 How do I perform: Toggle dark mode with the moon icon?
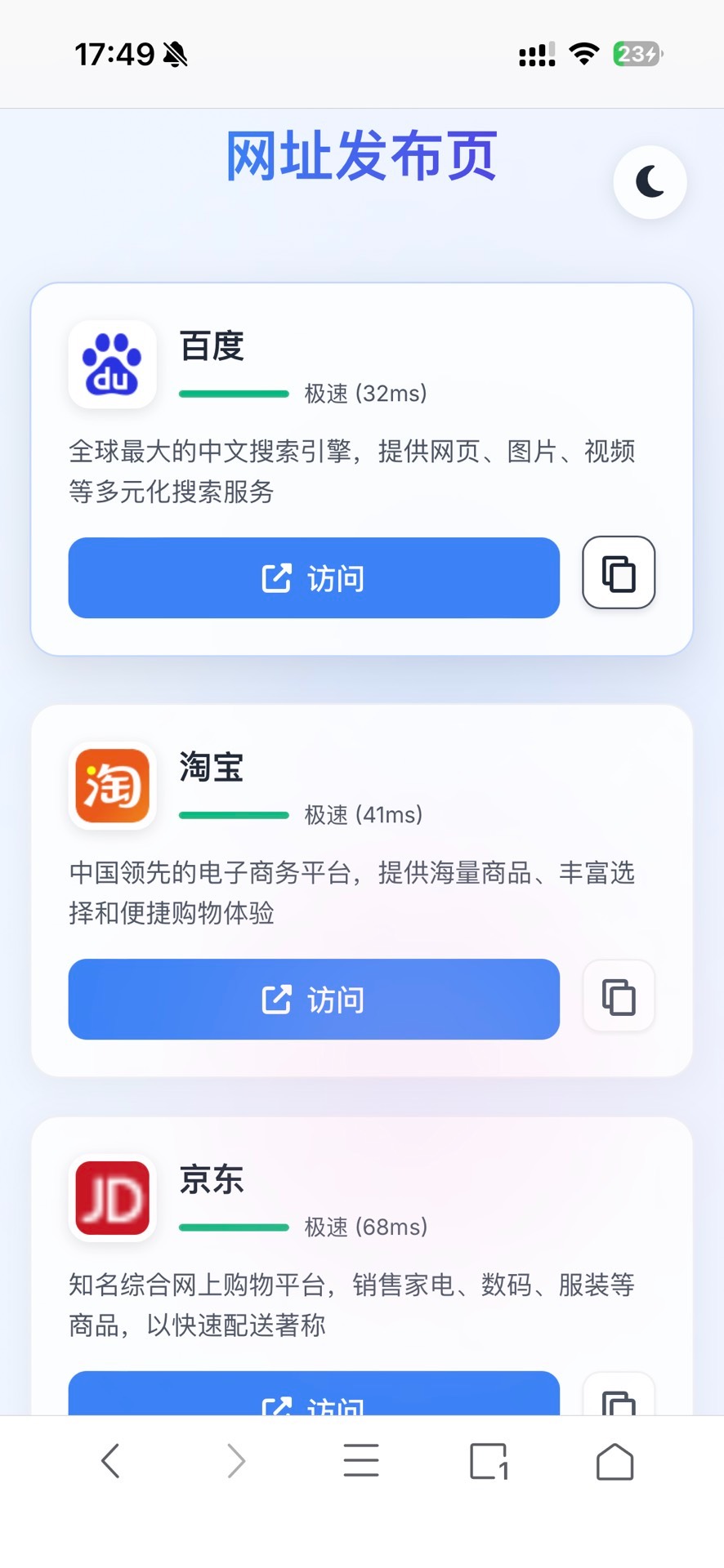650,181
